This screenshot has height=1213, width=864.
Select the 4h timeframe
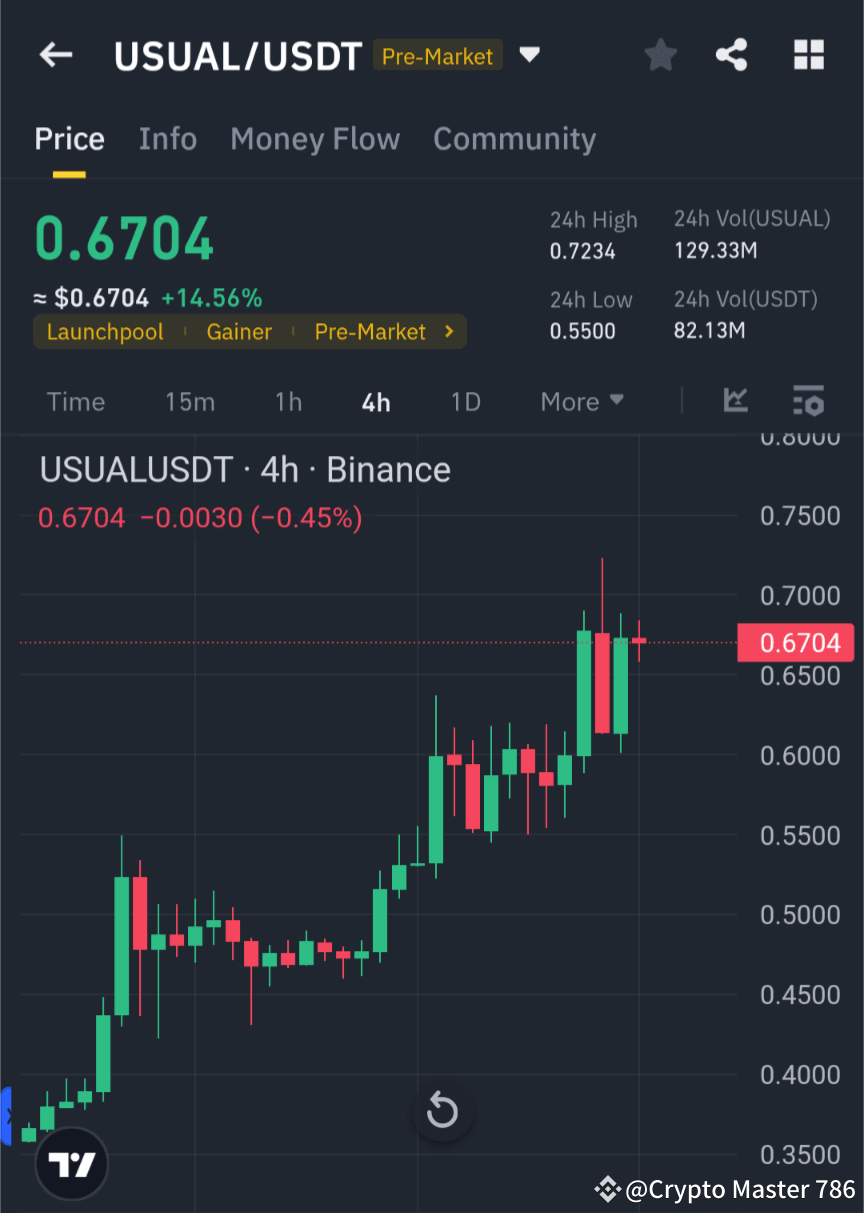(x=375, y=402)
